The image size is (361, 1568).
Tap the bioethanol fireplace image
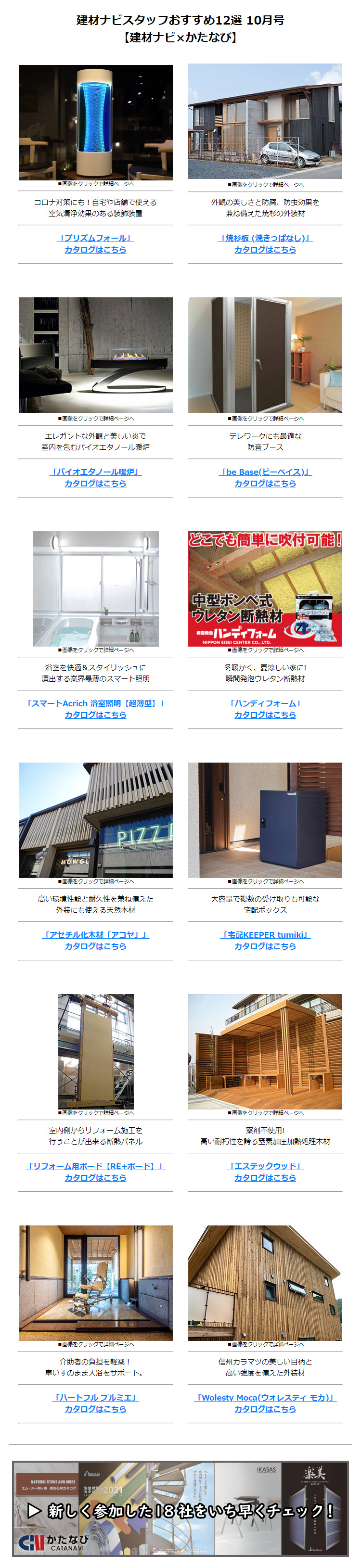pyautogui.click(x=96, y=355)
